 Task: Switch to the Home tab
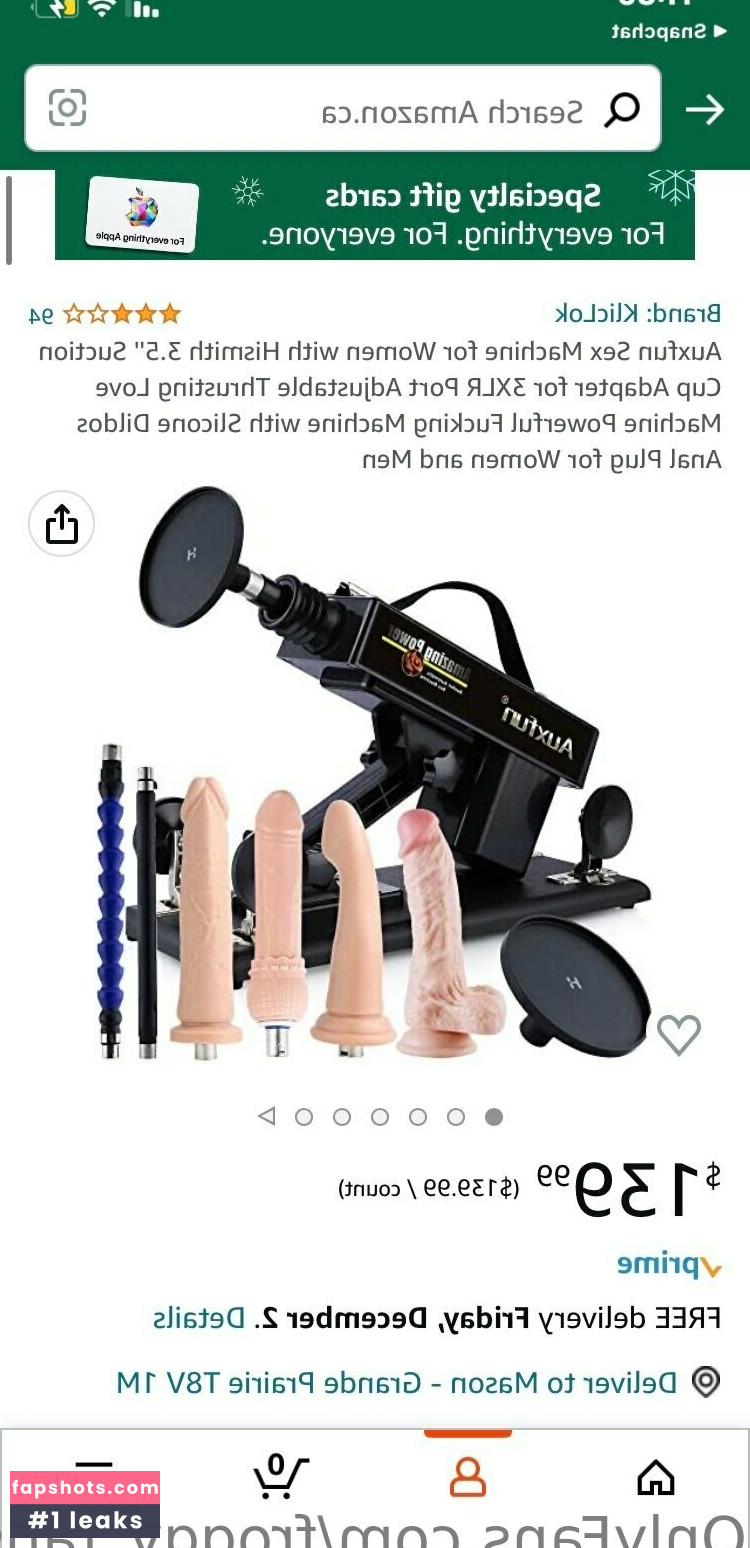point(655,1476)
